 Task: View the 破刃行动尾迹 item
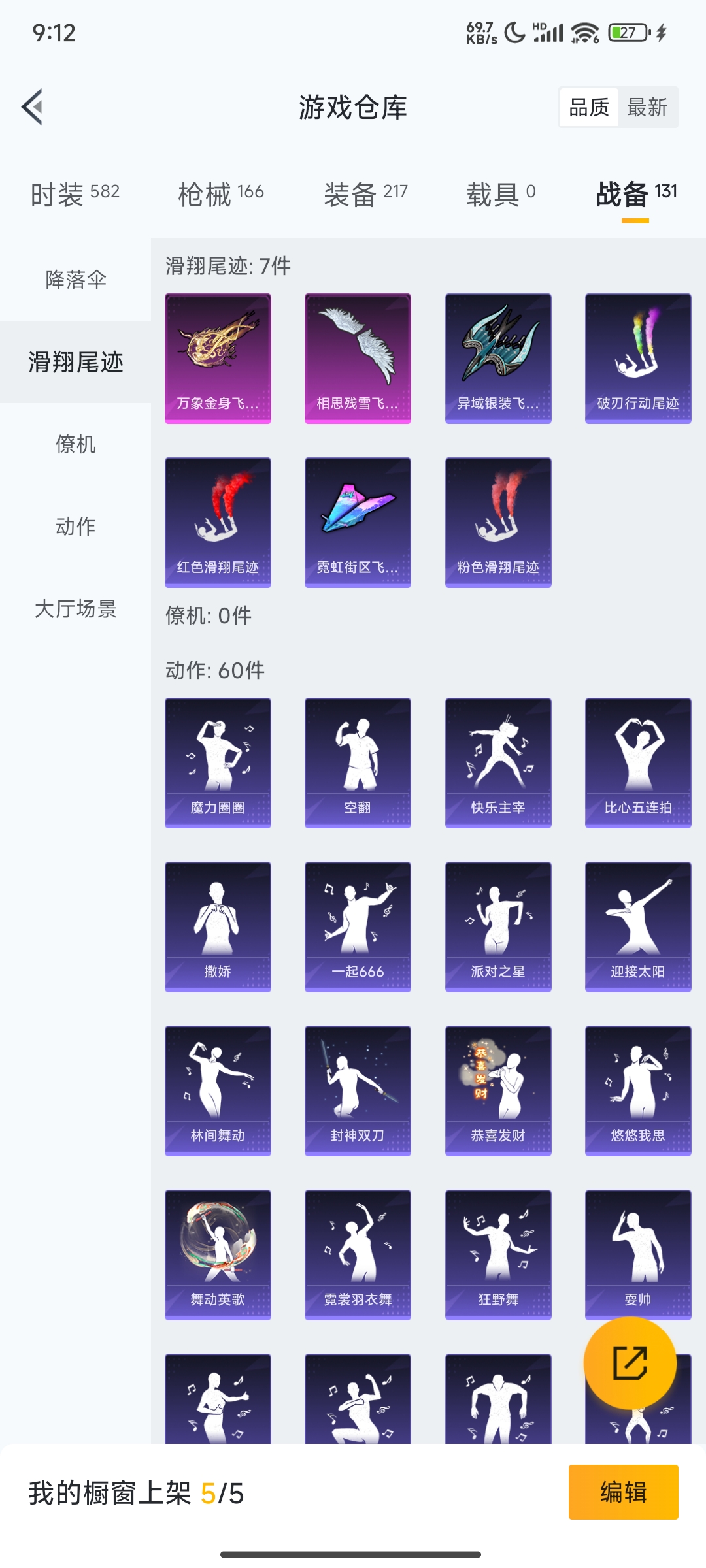[x=638, y=359]
